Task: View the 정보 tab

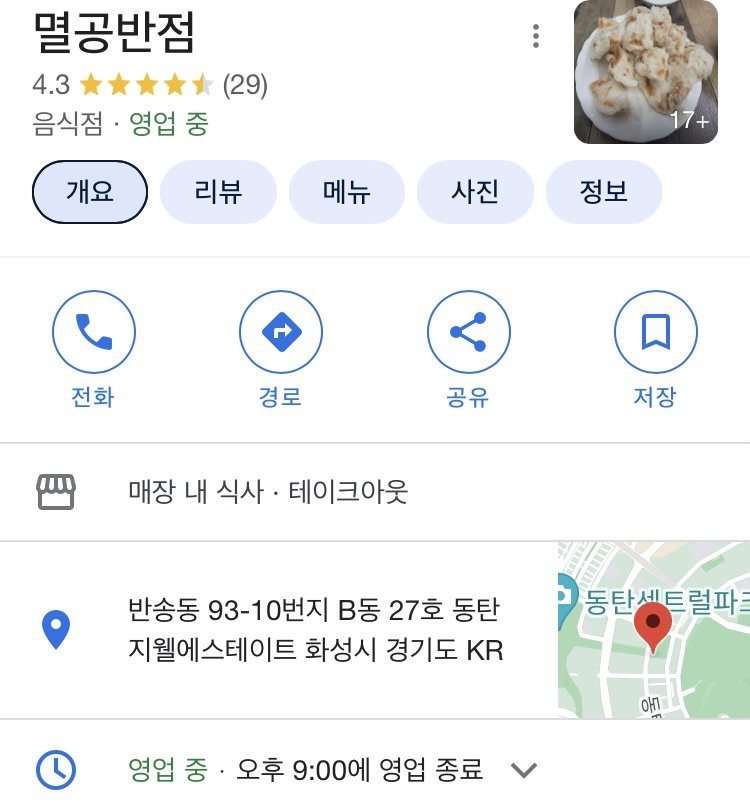Action: coord(603,191)
